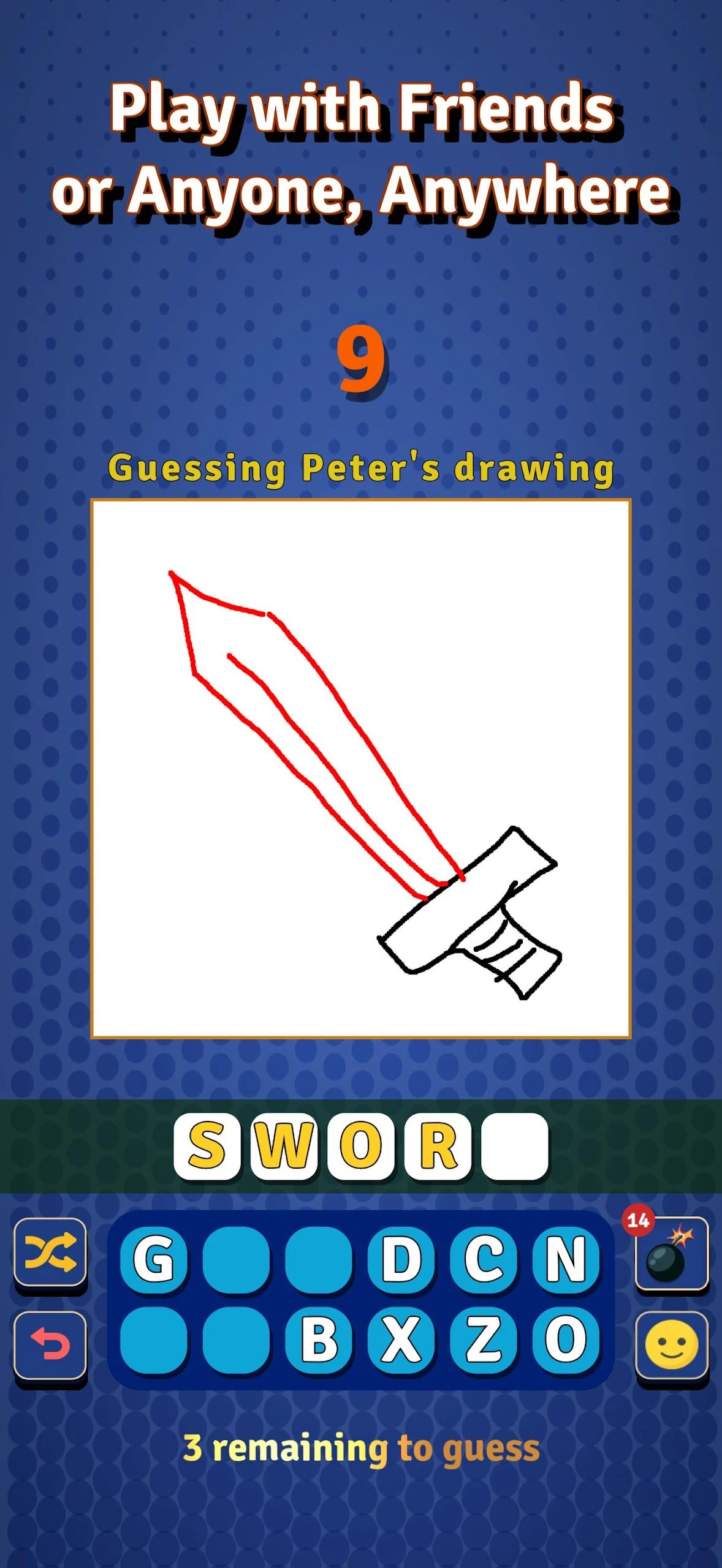Remove the S from the answer row

point(207,1147)
